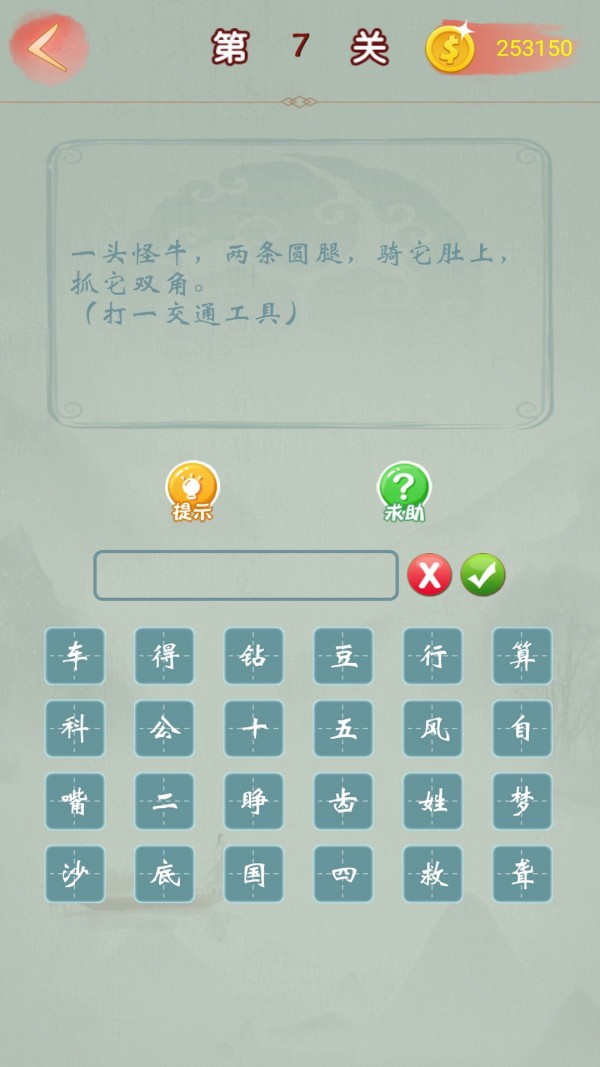Tap the 公 character tile

click(x=164, y=728)
